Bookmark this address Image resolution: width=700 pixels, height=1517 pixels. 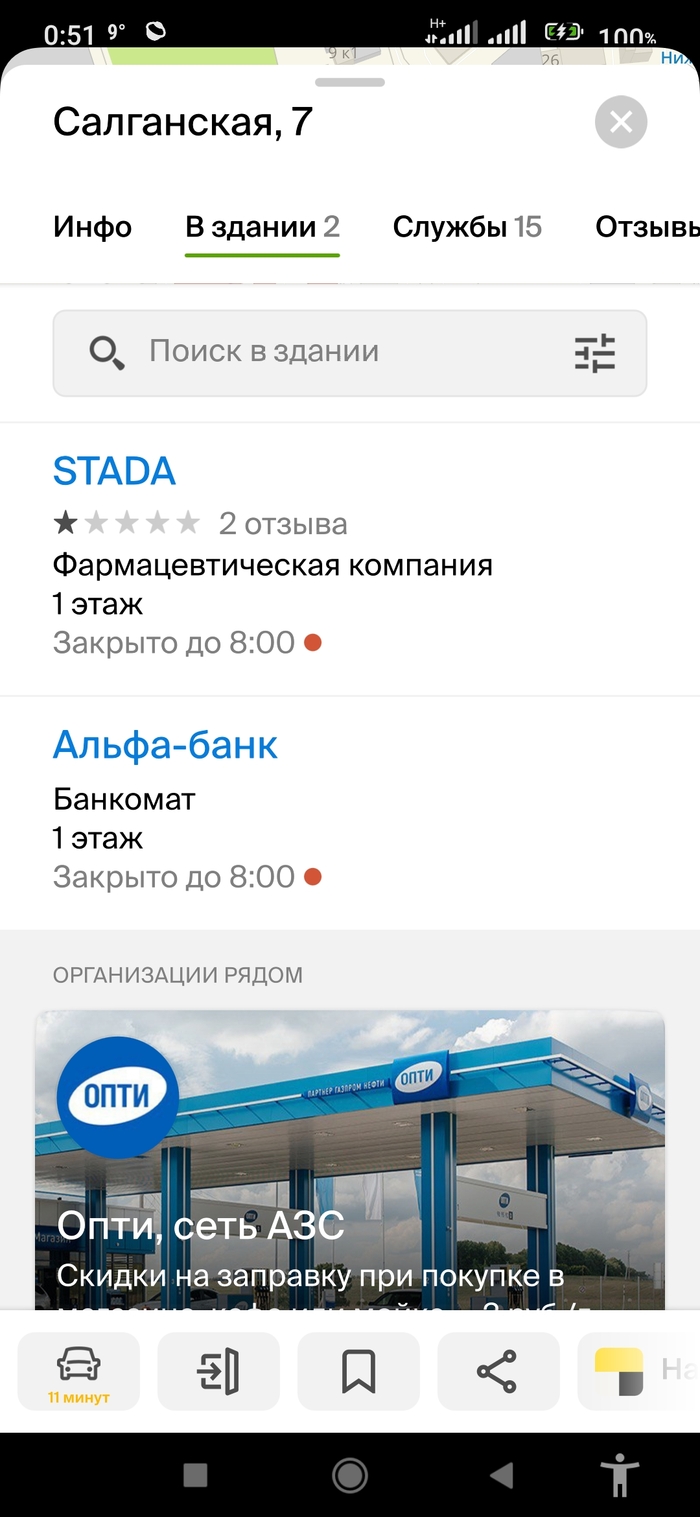(358, 1371)
